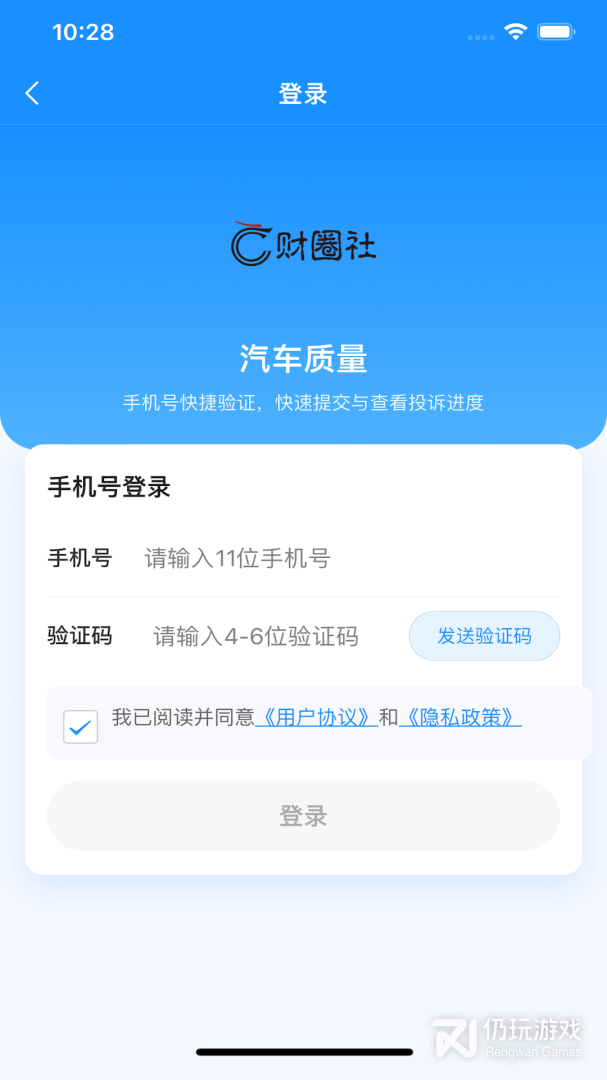
Task: Tap the 登录 button
Action: coord(303,816)
